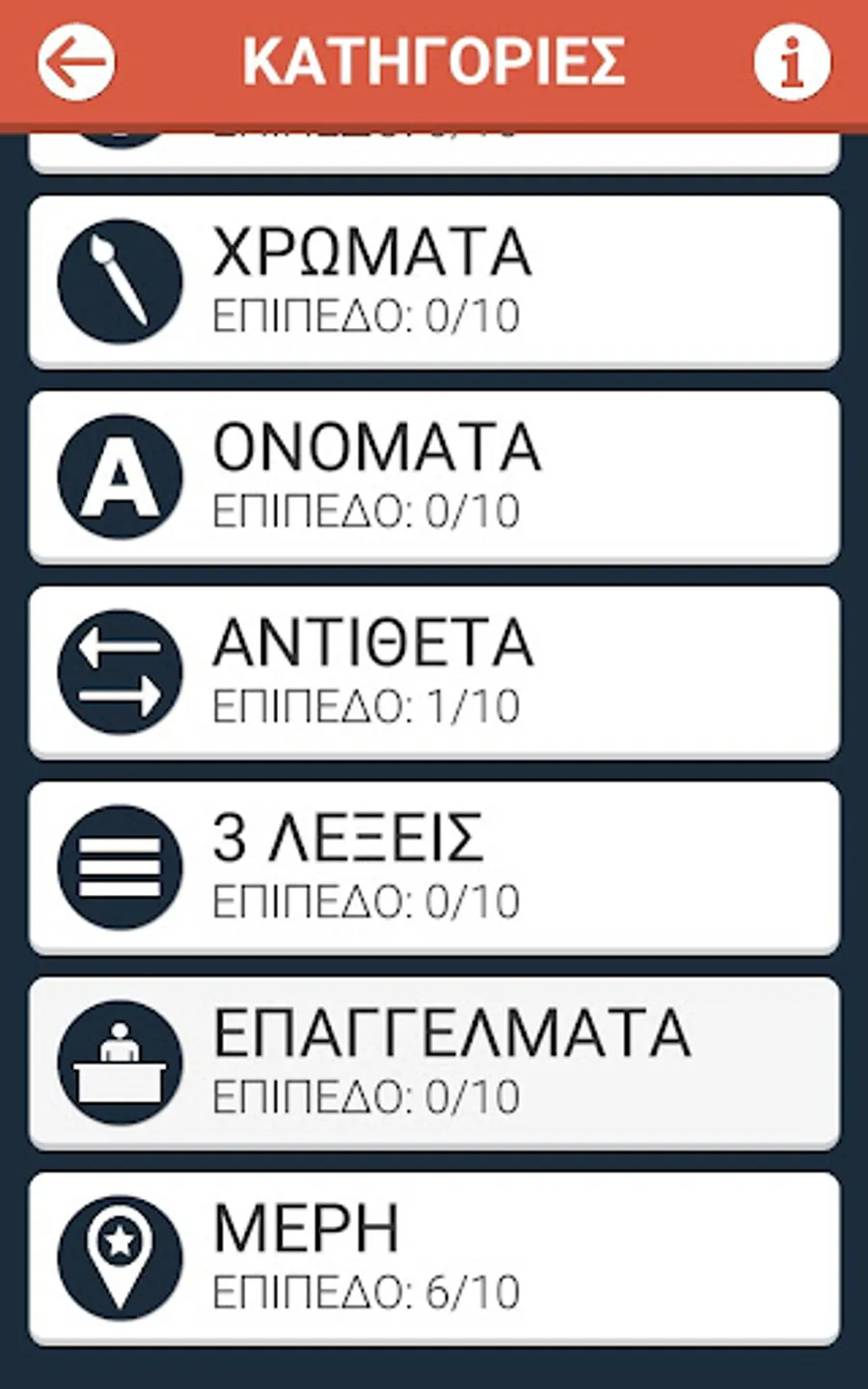Open the info icon in the header
This screenshot has width=868, height=1389.
[792, 63]
